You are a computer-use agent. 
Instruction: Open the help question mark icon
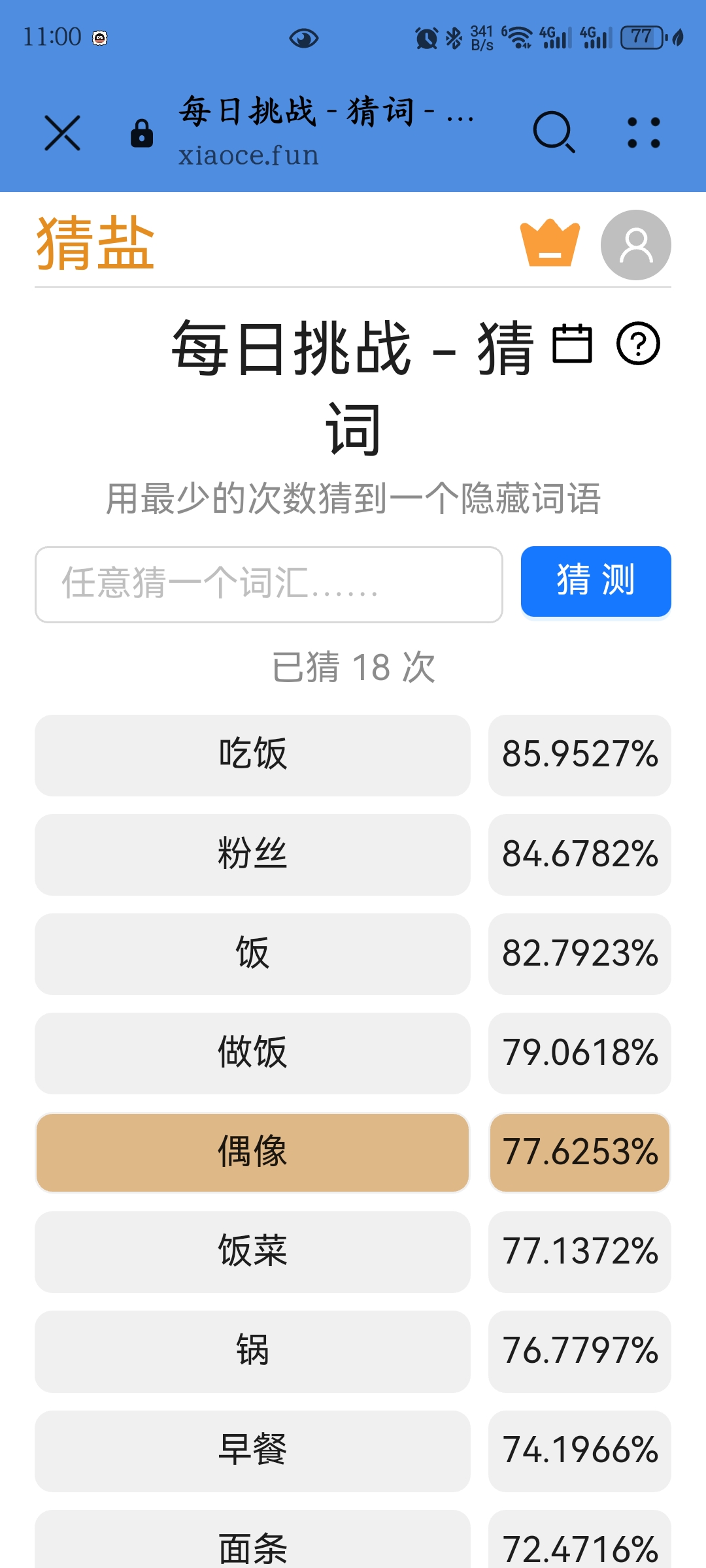(638, 344)
